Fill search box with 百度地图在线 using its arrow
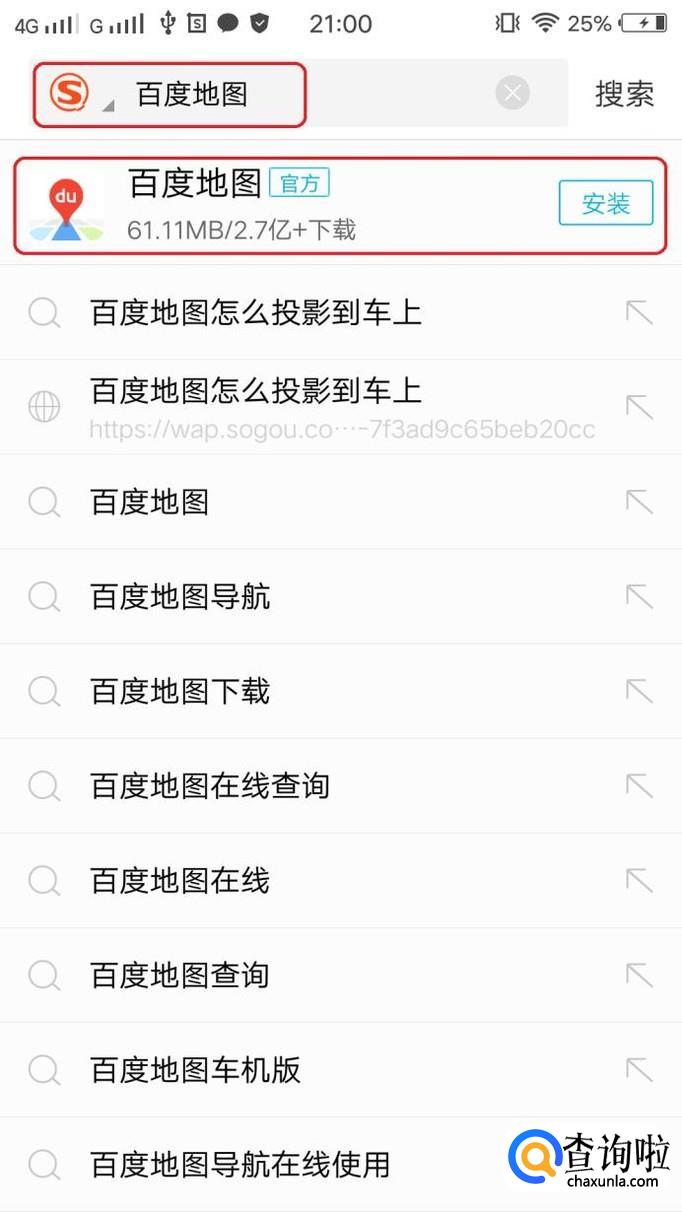Screen dimensions: 682x1212 tap(639, 880)
